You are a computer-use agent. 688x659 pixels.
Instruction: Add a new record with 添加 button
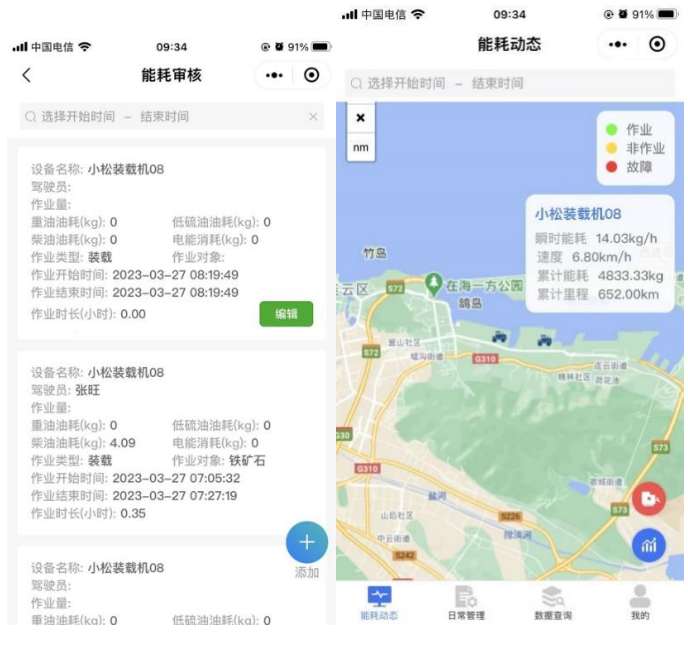[307, 543]
